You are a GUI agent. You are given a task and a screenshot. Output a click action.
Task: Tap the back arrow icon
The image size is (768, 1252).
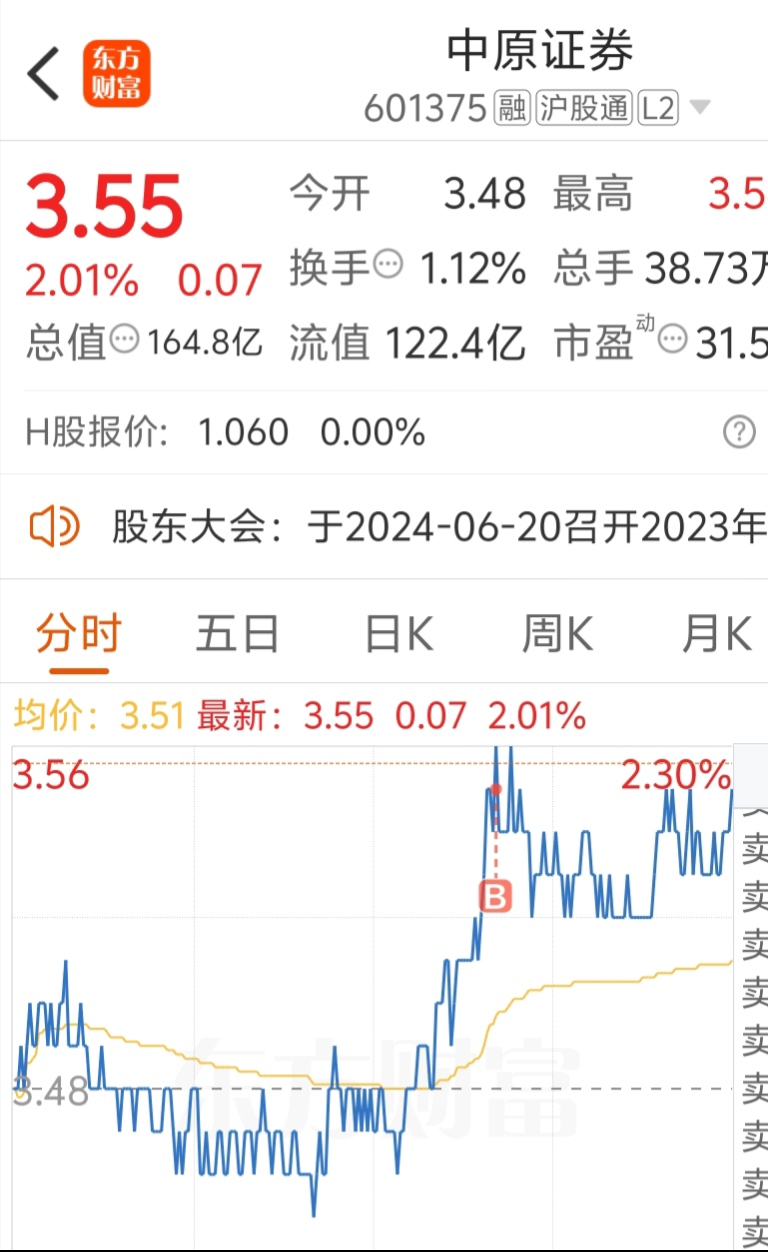(x=42, y=72)
